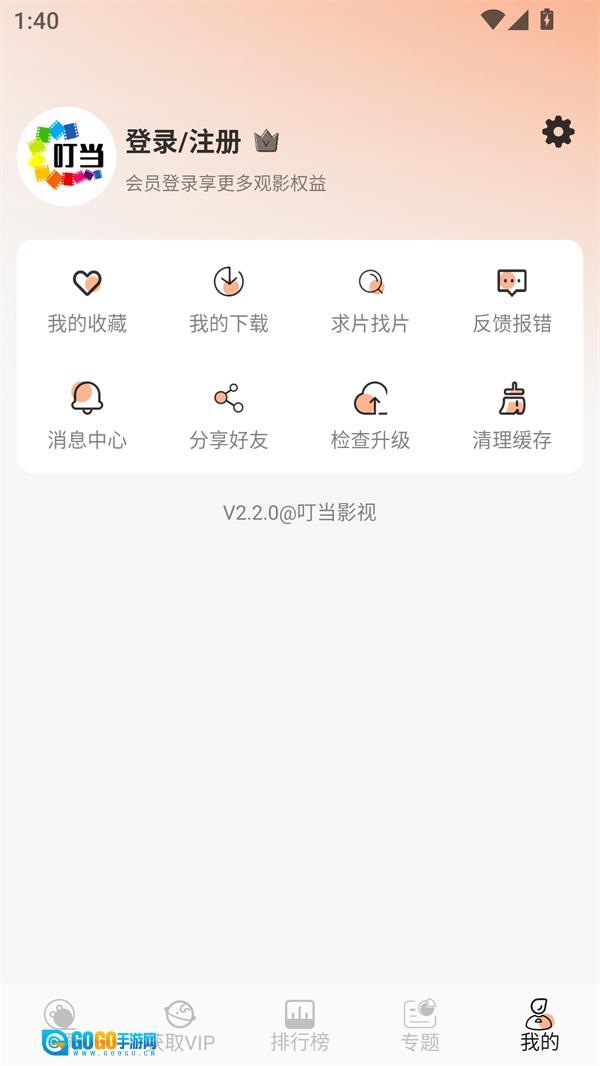The width and height of the screenshot is (600, 1066).
Task: Open 我的收藏 favorites
Action: (x=87, y=300)
